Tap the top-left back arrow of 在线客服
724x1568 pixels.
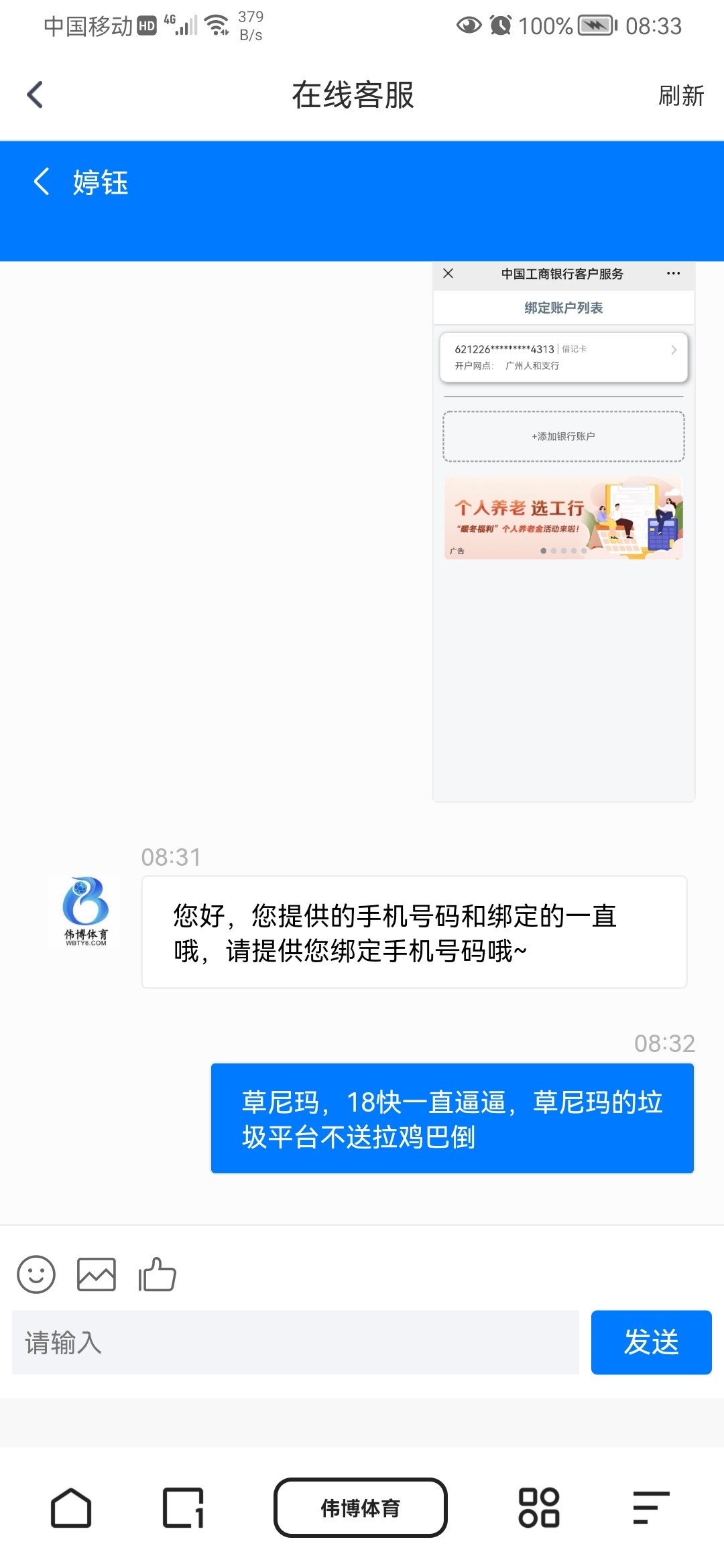pos(34,95)
